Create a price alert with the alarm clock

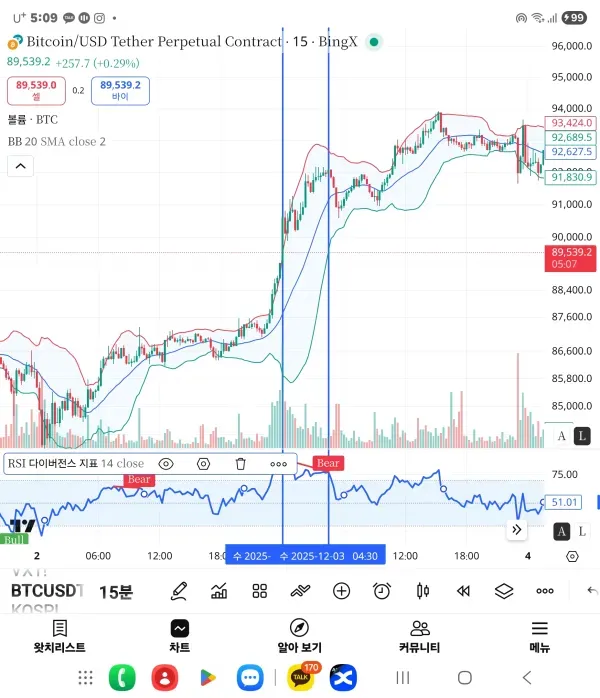pyautogui.click(x=382, y=591)
